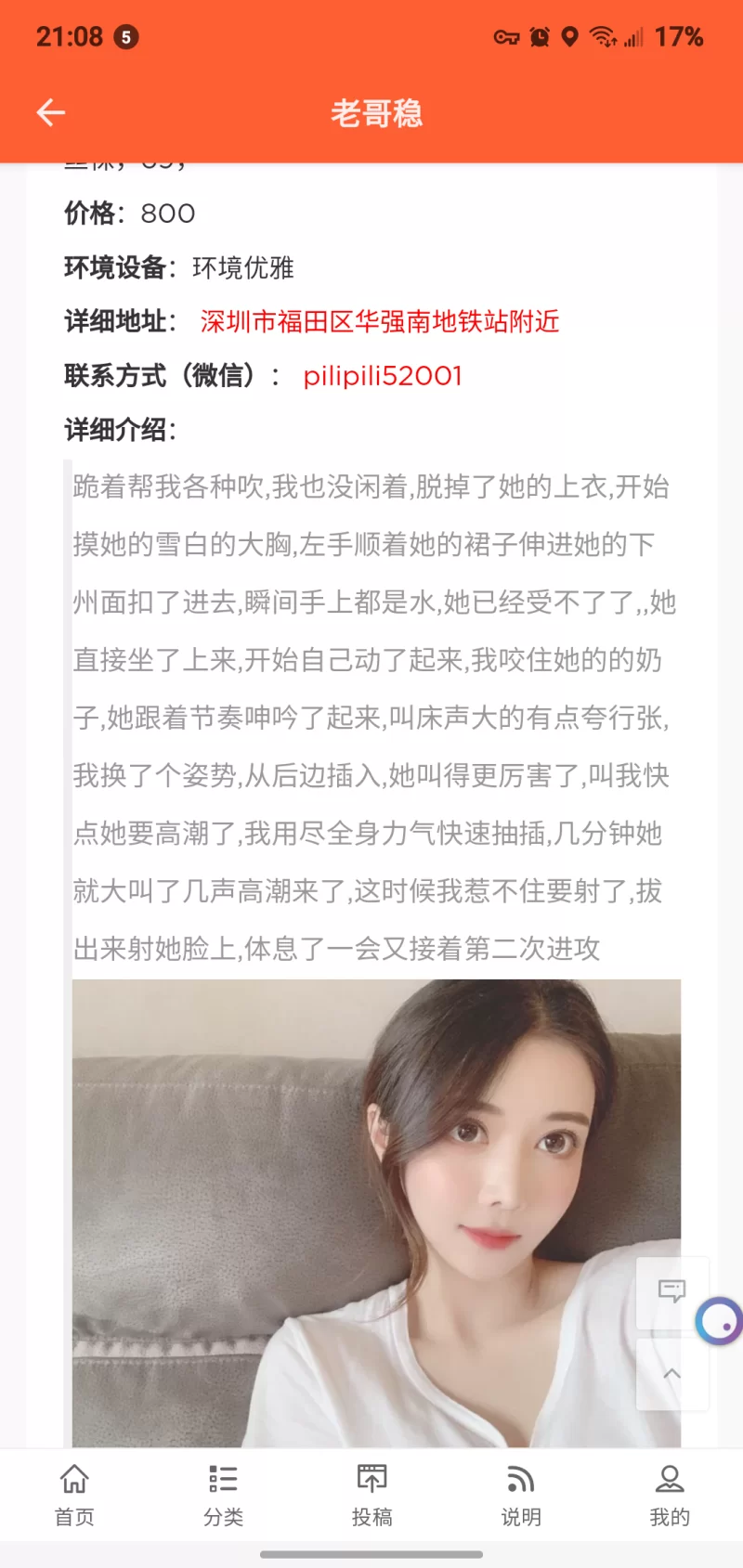Open the 分类 tab
The width and height of the screenshot is (743, 1568).
(223, 1494)
